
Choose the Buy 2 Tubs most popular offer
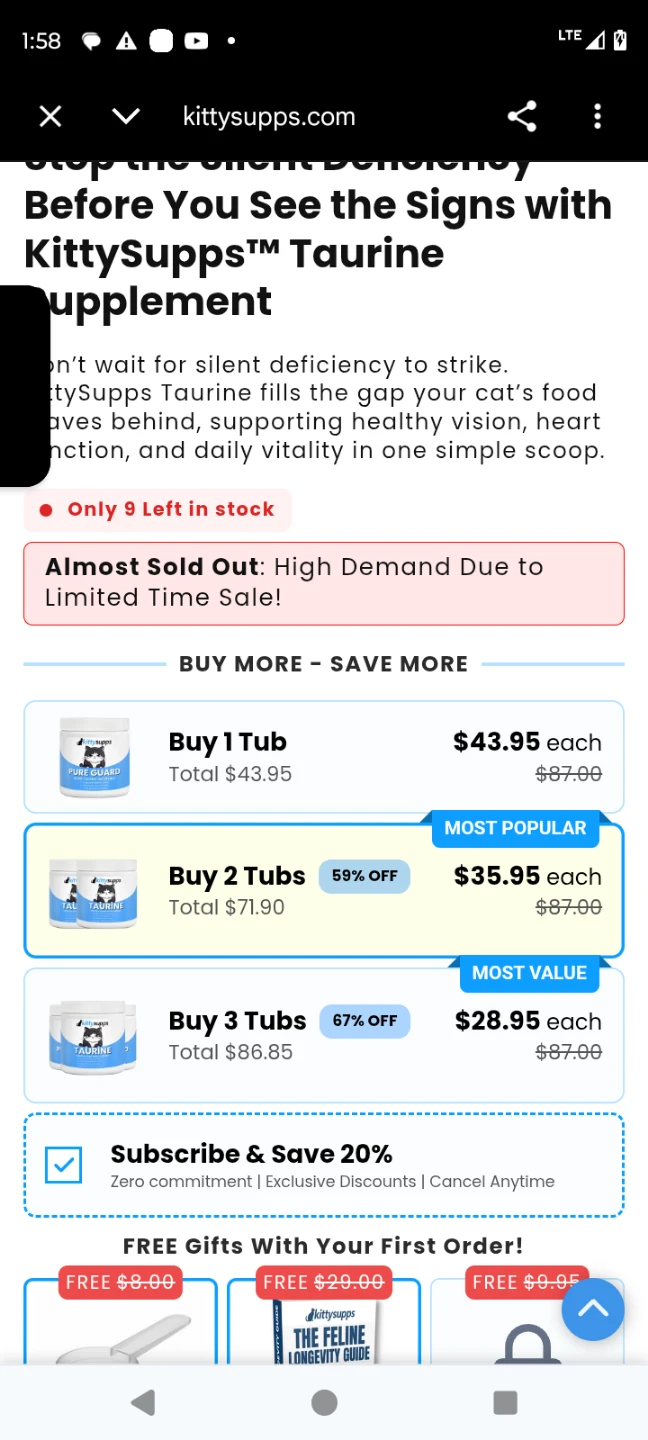(324, 890)
